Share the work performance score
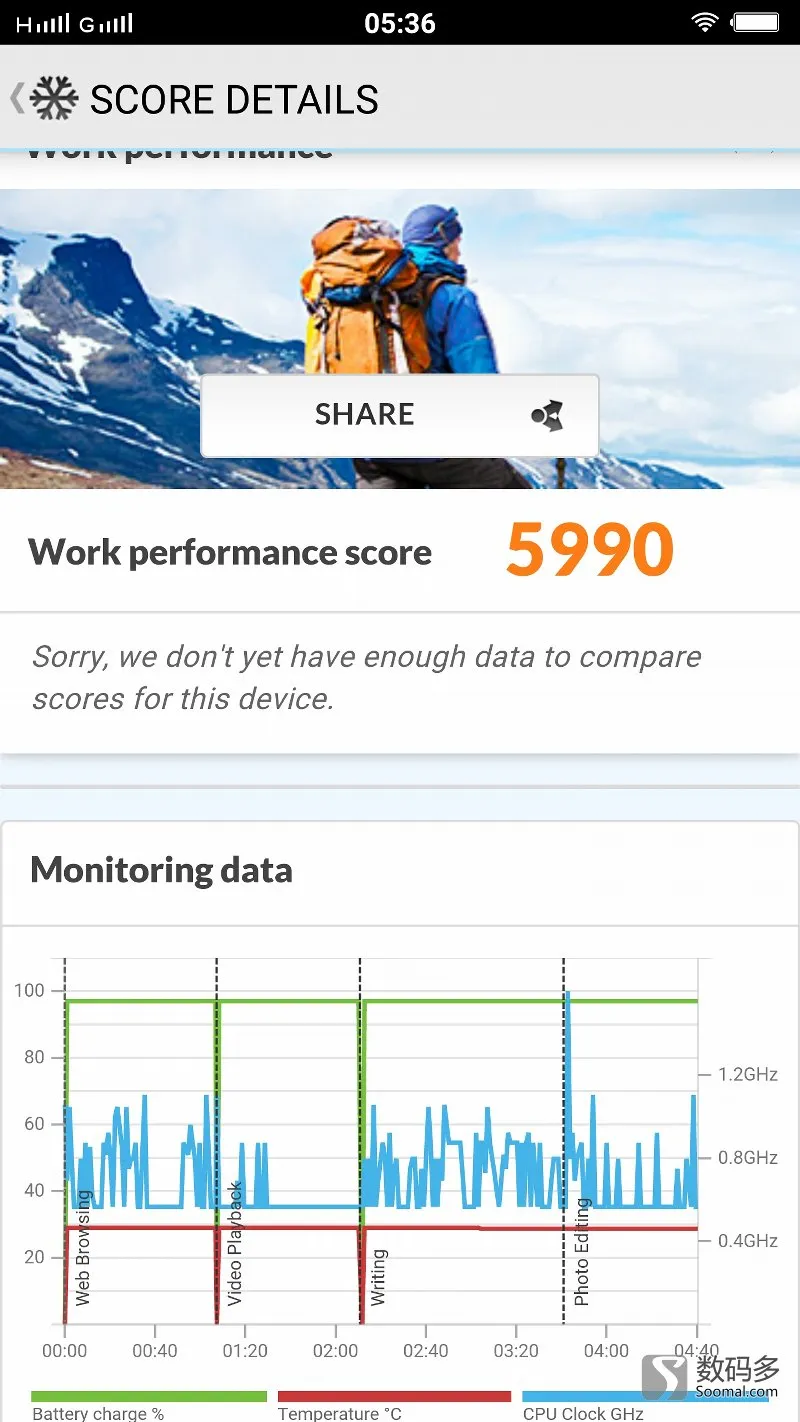The height and width of the screenshot is (1422, 800). (400, 415)
